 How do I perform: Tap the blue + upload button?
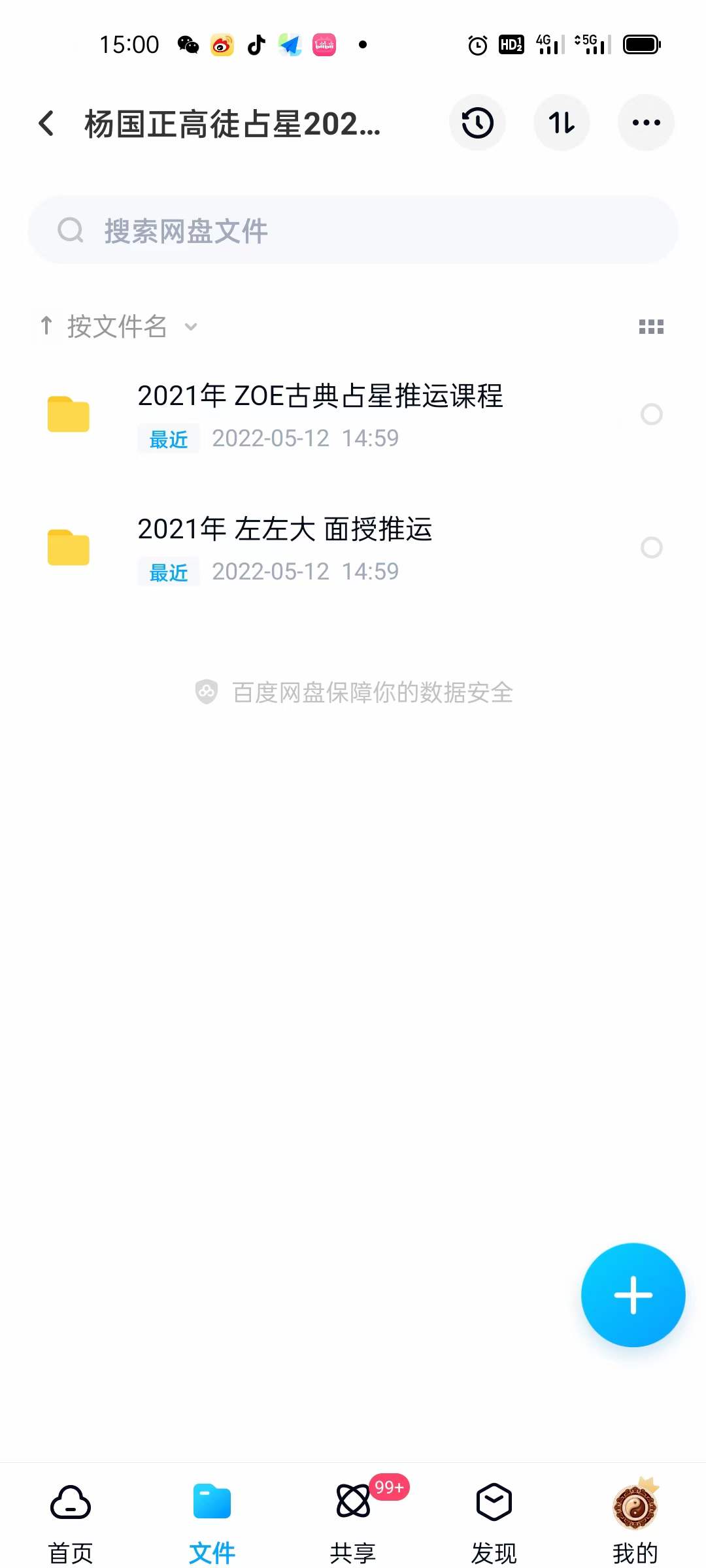point(633,1296)
